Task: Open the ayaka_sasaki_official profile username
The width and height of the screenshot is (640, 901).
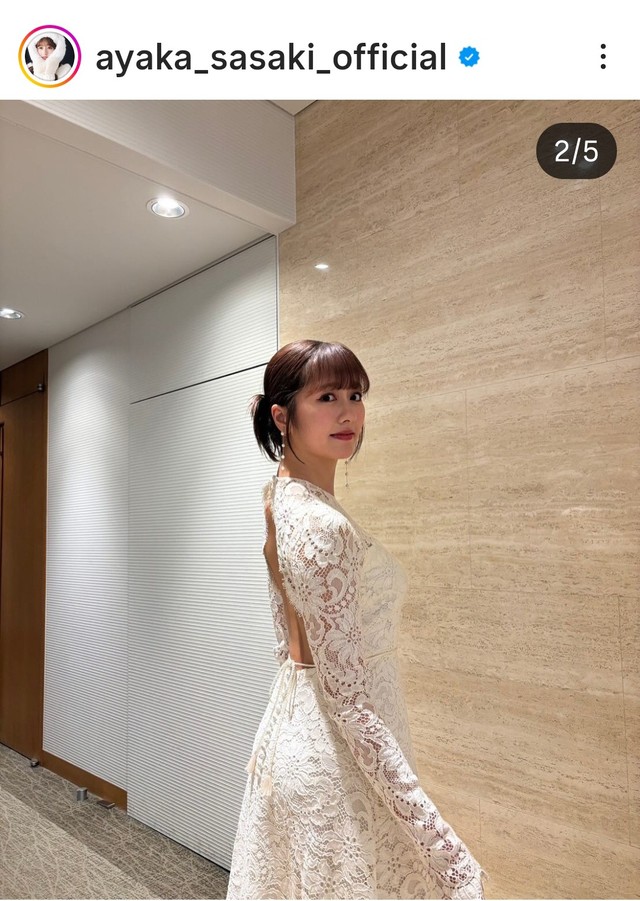Action: 271,58
